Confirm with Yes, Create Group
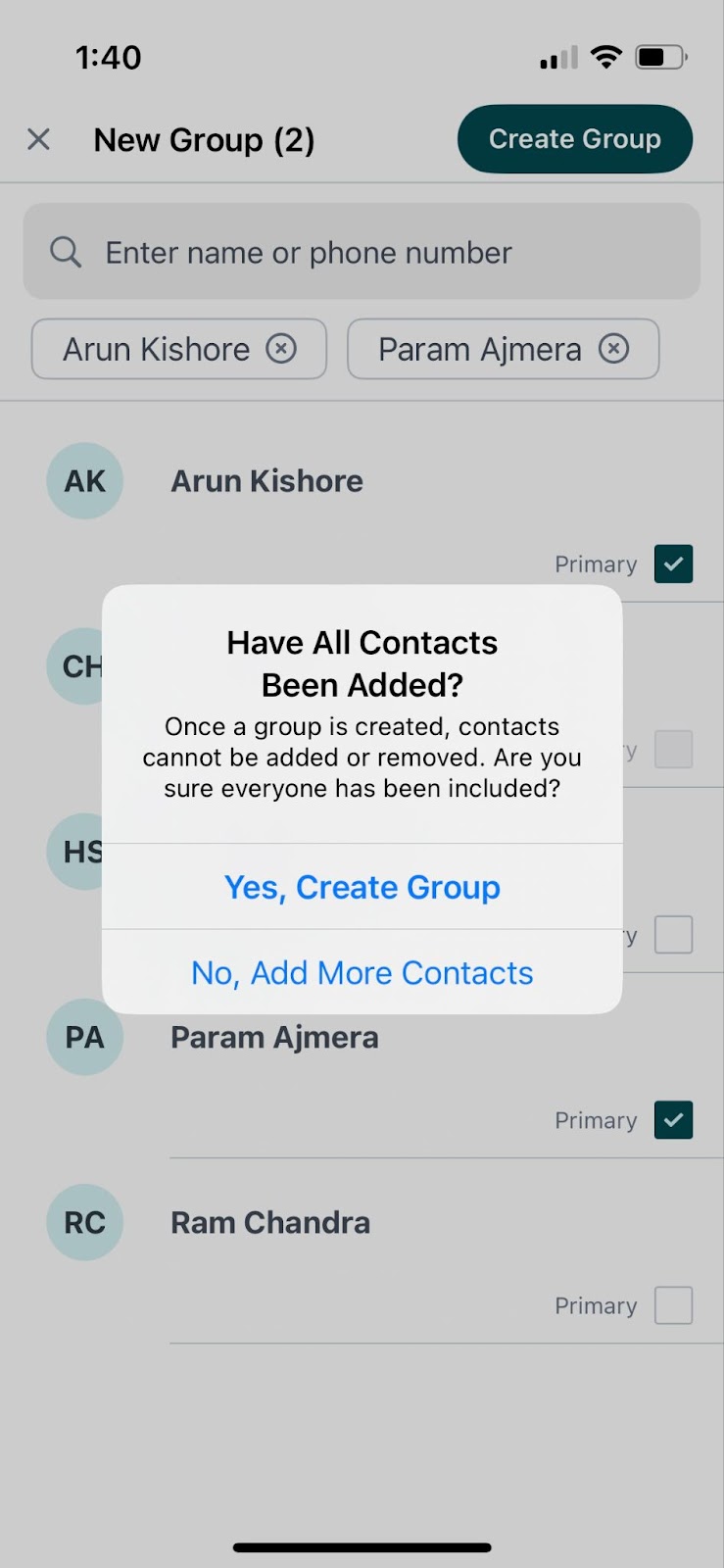This screenshot has height=1568, width=724. click(362, 887)
